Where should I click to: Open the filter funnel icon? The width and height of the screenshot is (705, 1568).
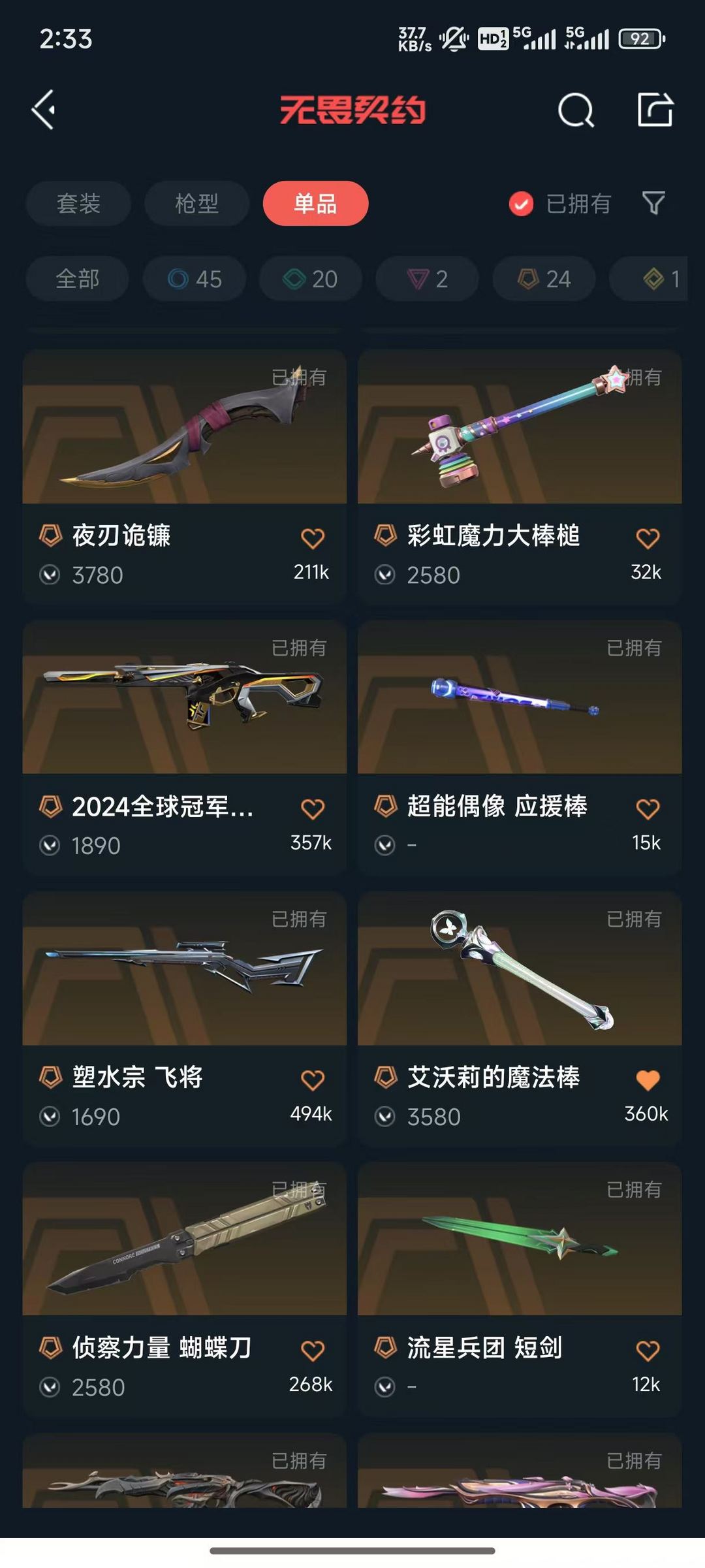[653, 203]
